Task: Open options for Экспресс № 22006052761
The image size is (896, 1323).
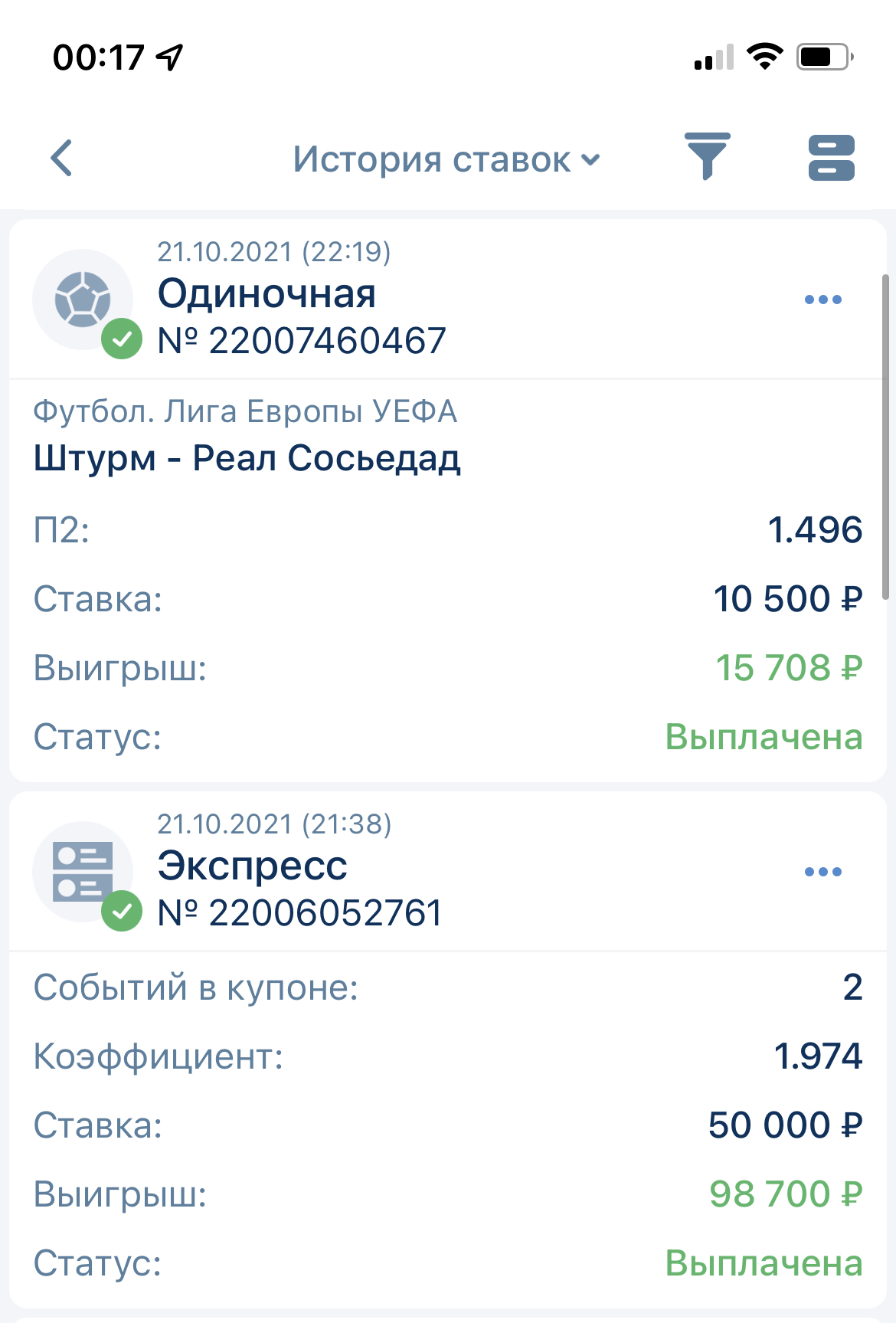Action: 822,872
